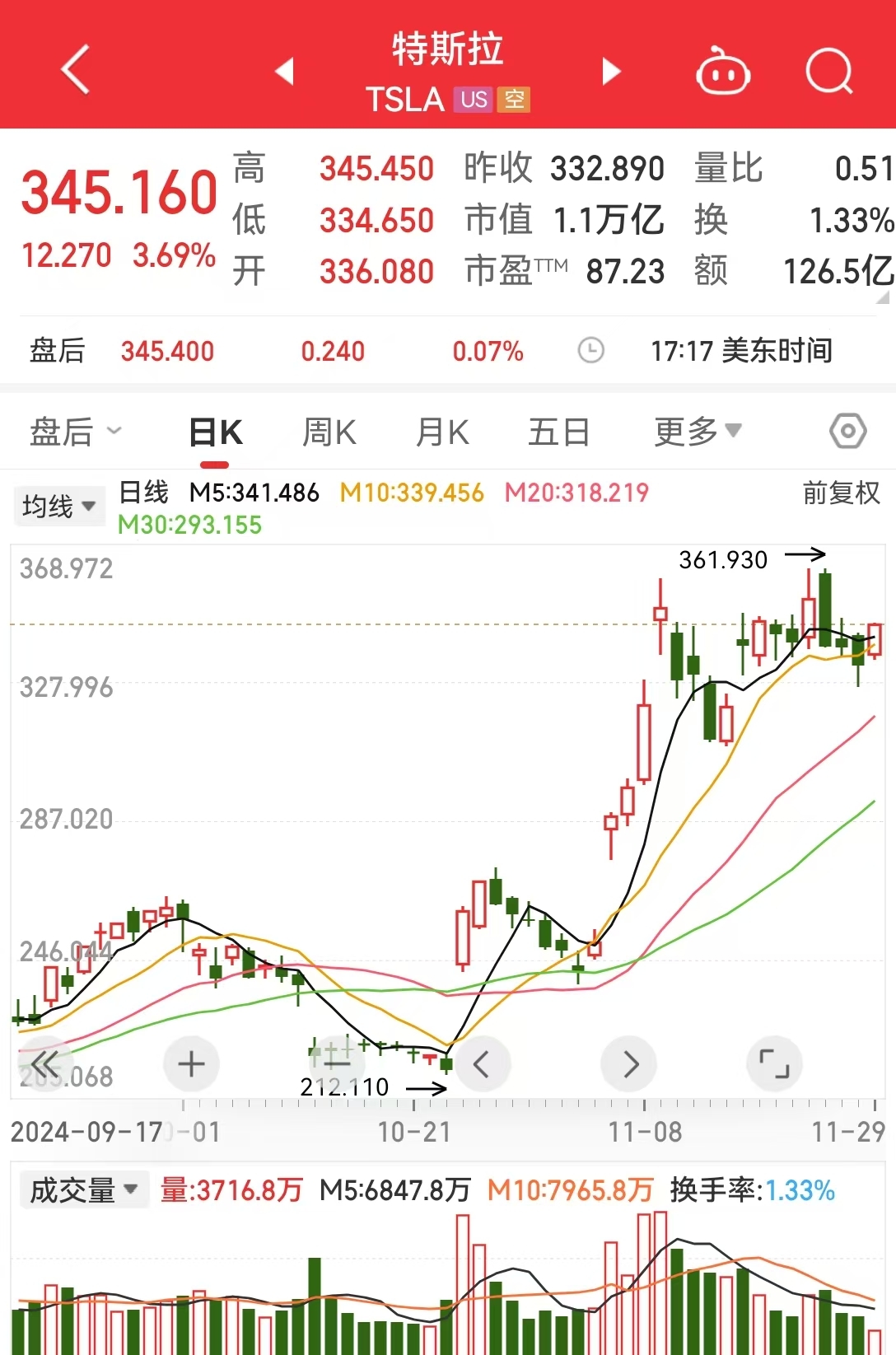The height and width of the screenshot is (1355, 896).
Task: Zoom in on the K-line chart with the plus icon
Action: tap(191, 1063)
